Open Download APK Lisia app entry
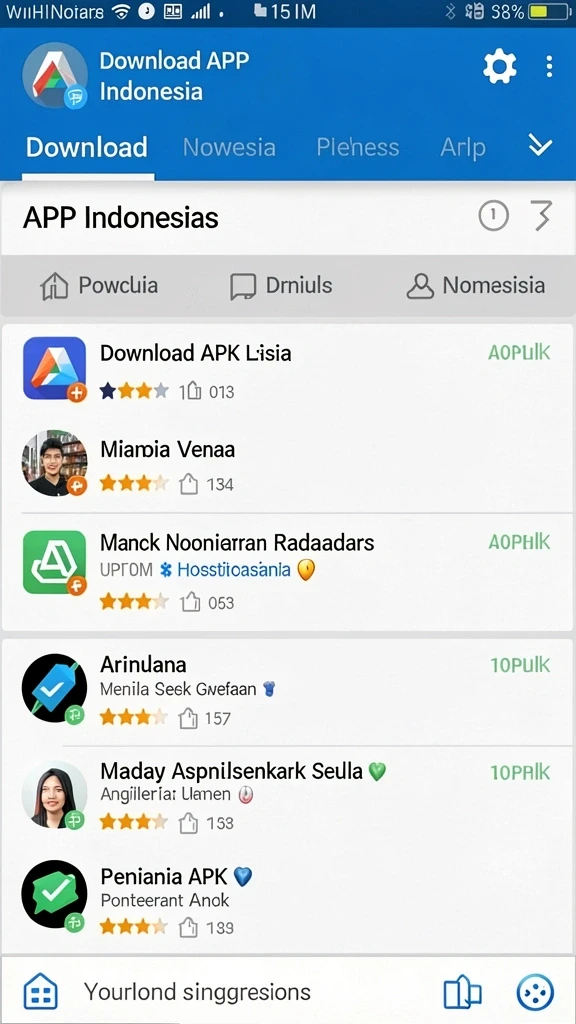 tap(288, 369)
